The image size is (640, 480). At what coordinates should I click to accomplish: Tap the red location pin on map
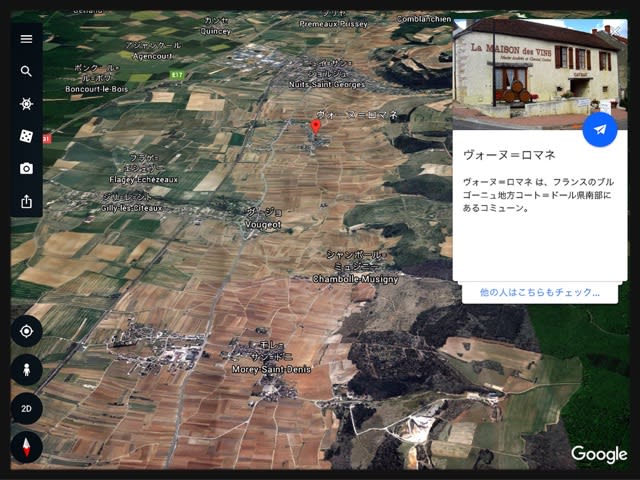click(x=316, y=126)
